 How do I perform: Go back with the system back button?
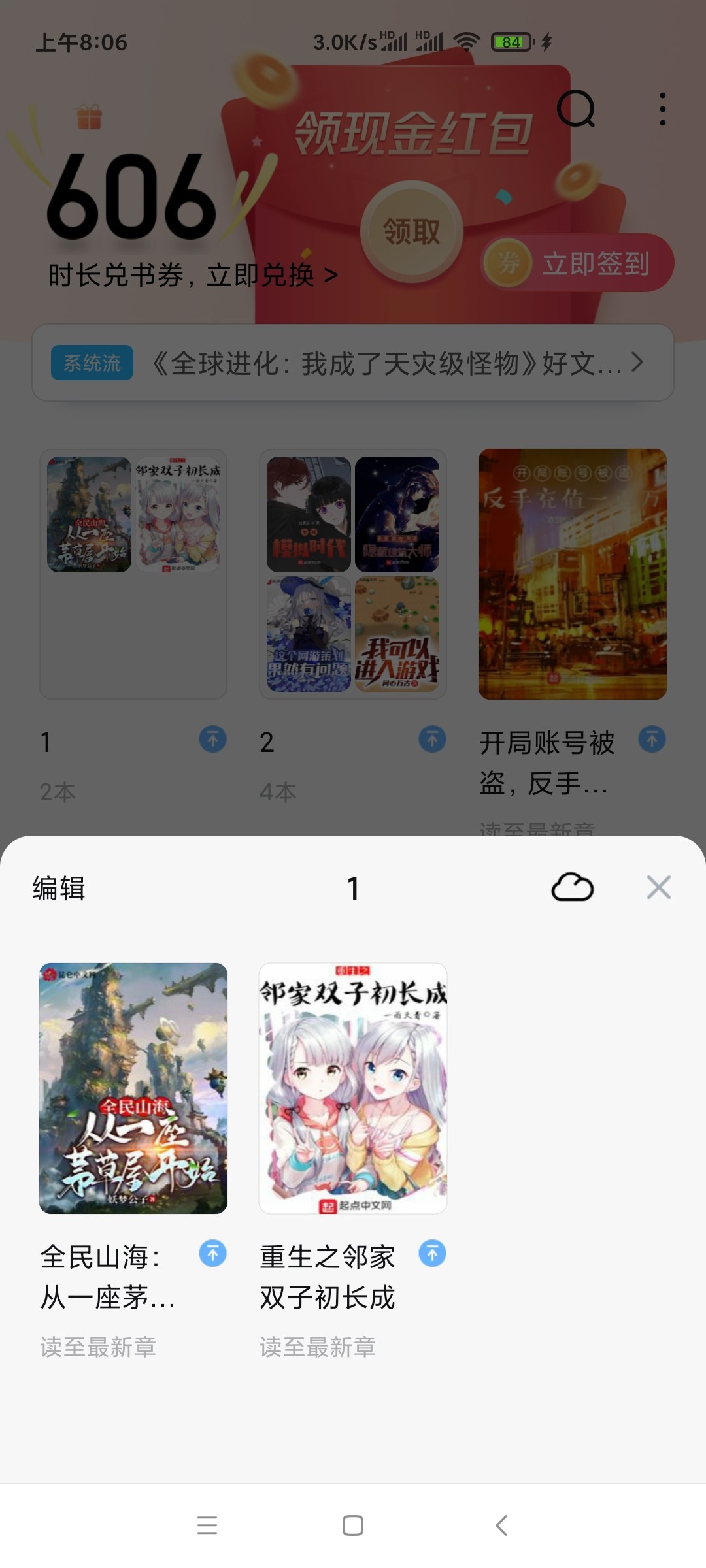[x=501, y=1526]
